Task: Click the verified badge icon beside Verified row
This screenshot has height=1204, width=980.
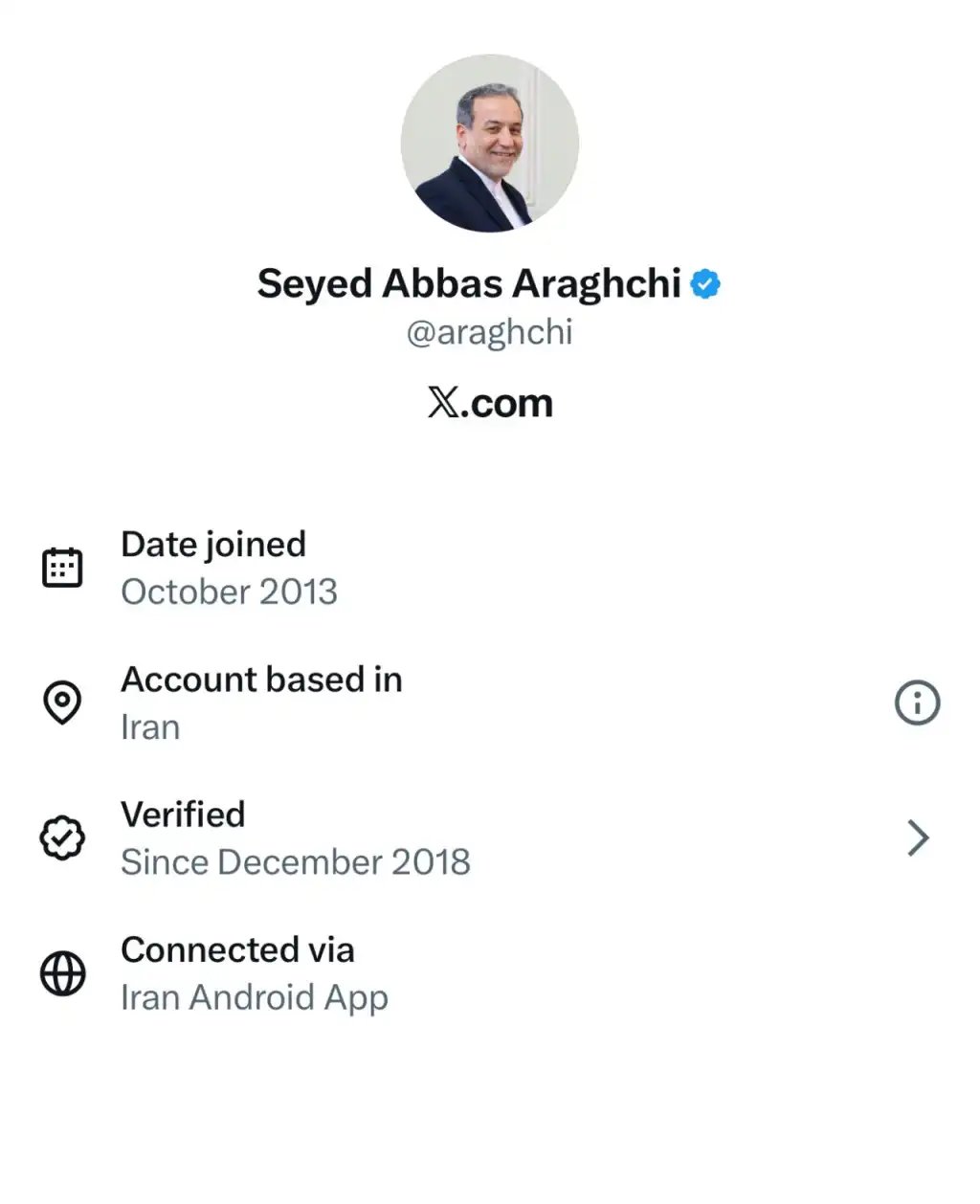Action: coord(62,837)
